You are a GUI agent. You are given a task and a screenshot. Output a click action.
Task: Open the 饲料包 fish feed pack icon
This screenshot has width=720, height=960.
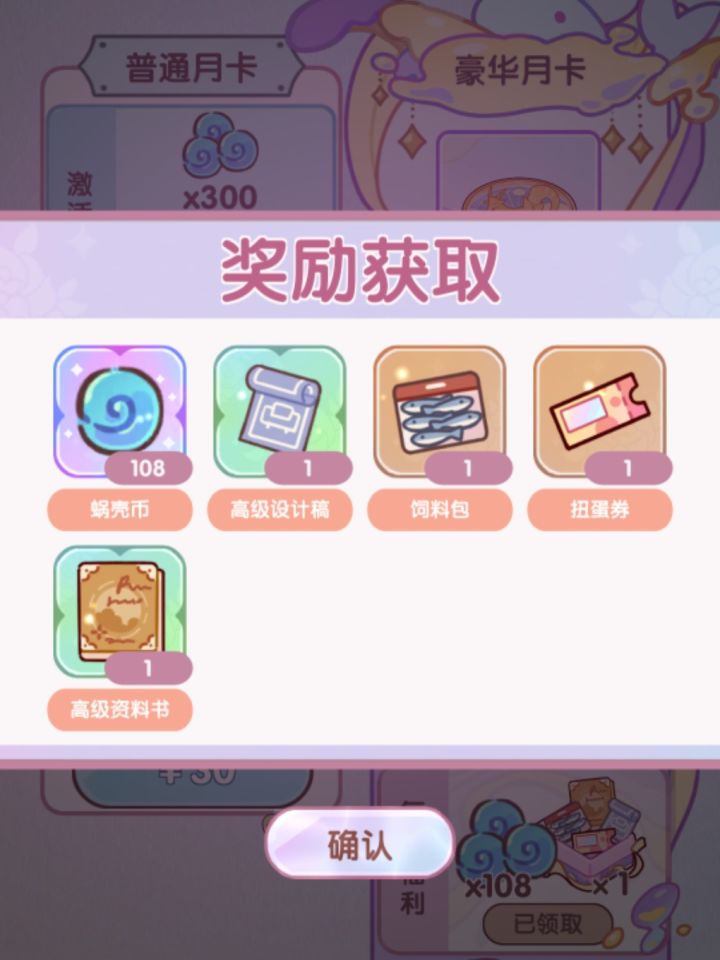point(440,410)
